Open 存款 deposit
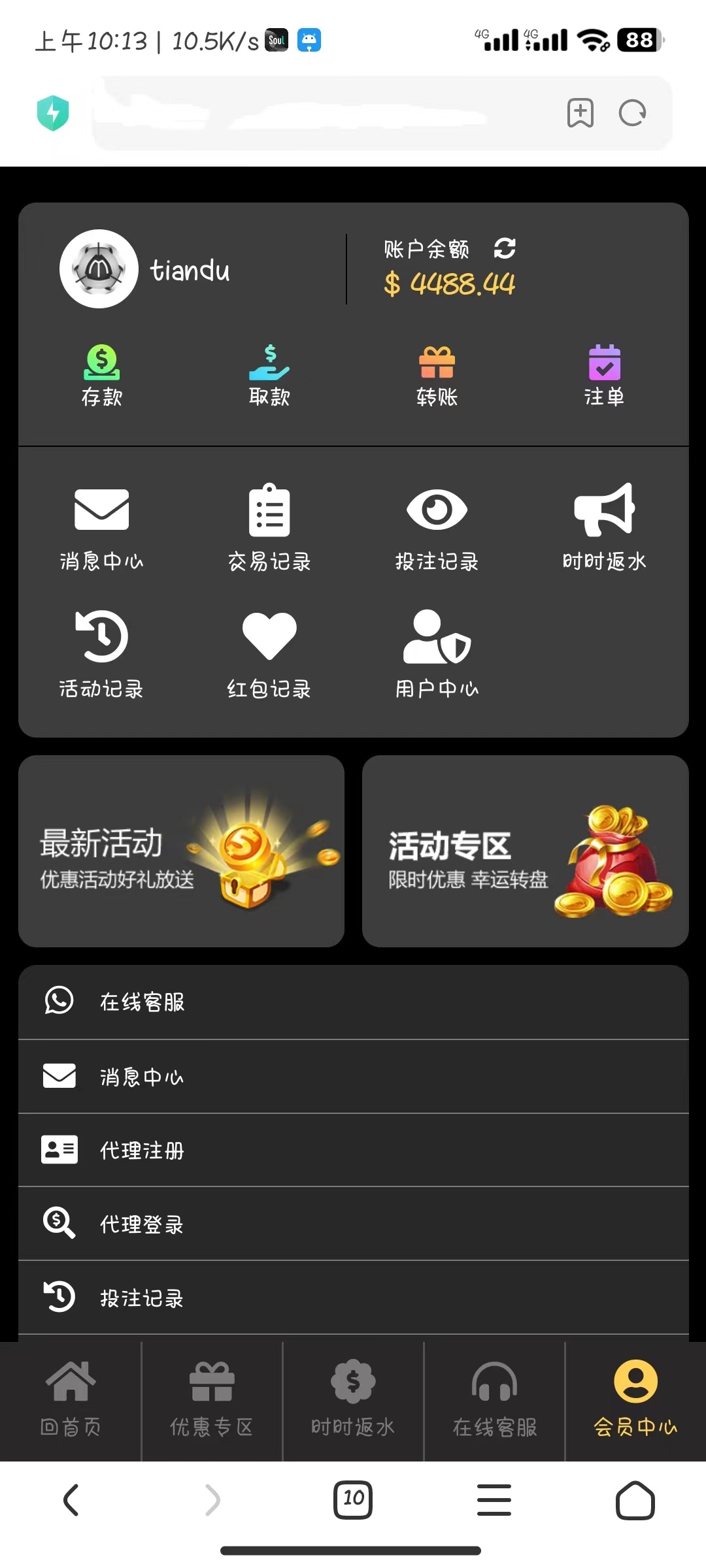Image resolution: width=706 pixels, height=1568 pixels. point(101,375)
